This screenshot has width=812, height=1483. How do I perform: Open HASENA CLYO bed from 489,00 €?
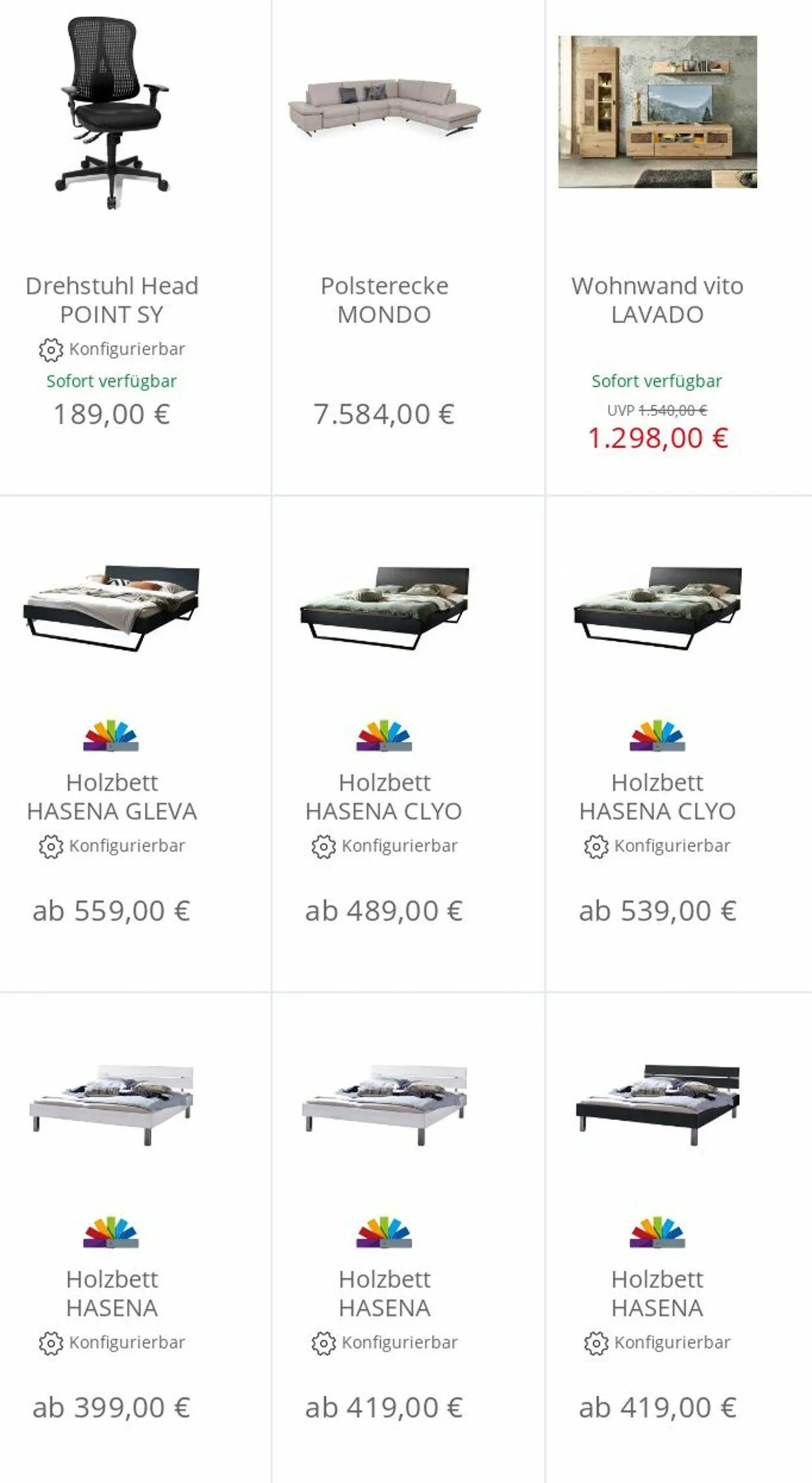384,797
